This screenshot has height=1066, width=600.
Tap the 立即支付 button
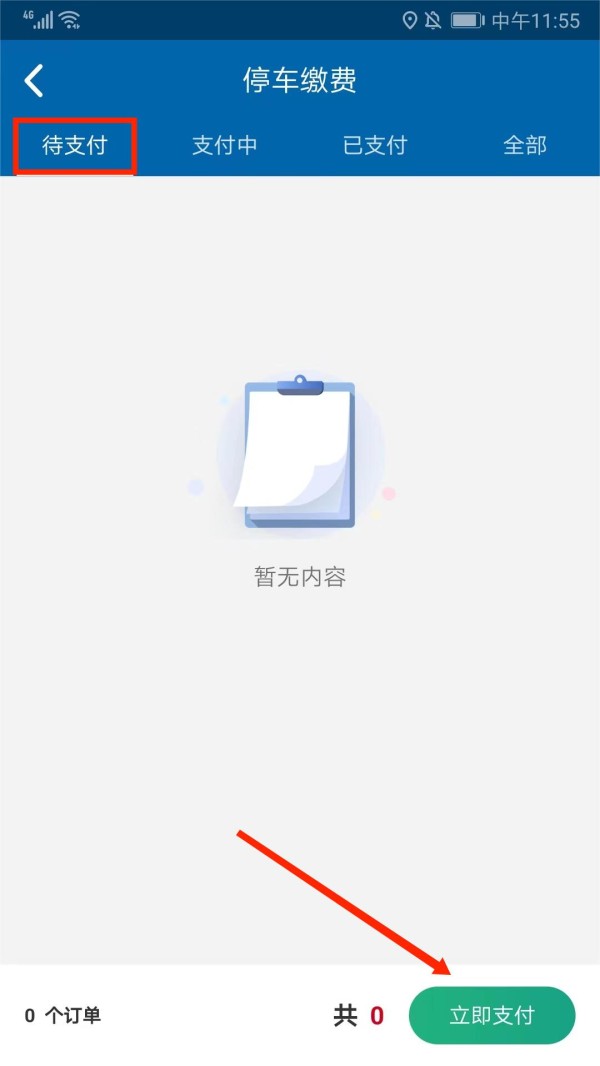coord(492,1015)
